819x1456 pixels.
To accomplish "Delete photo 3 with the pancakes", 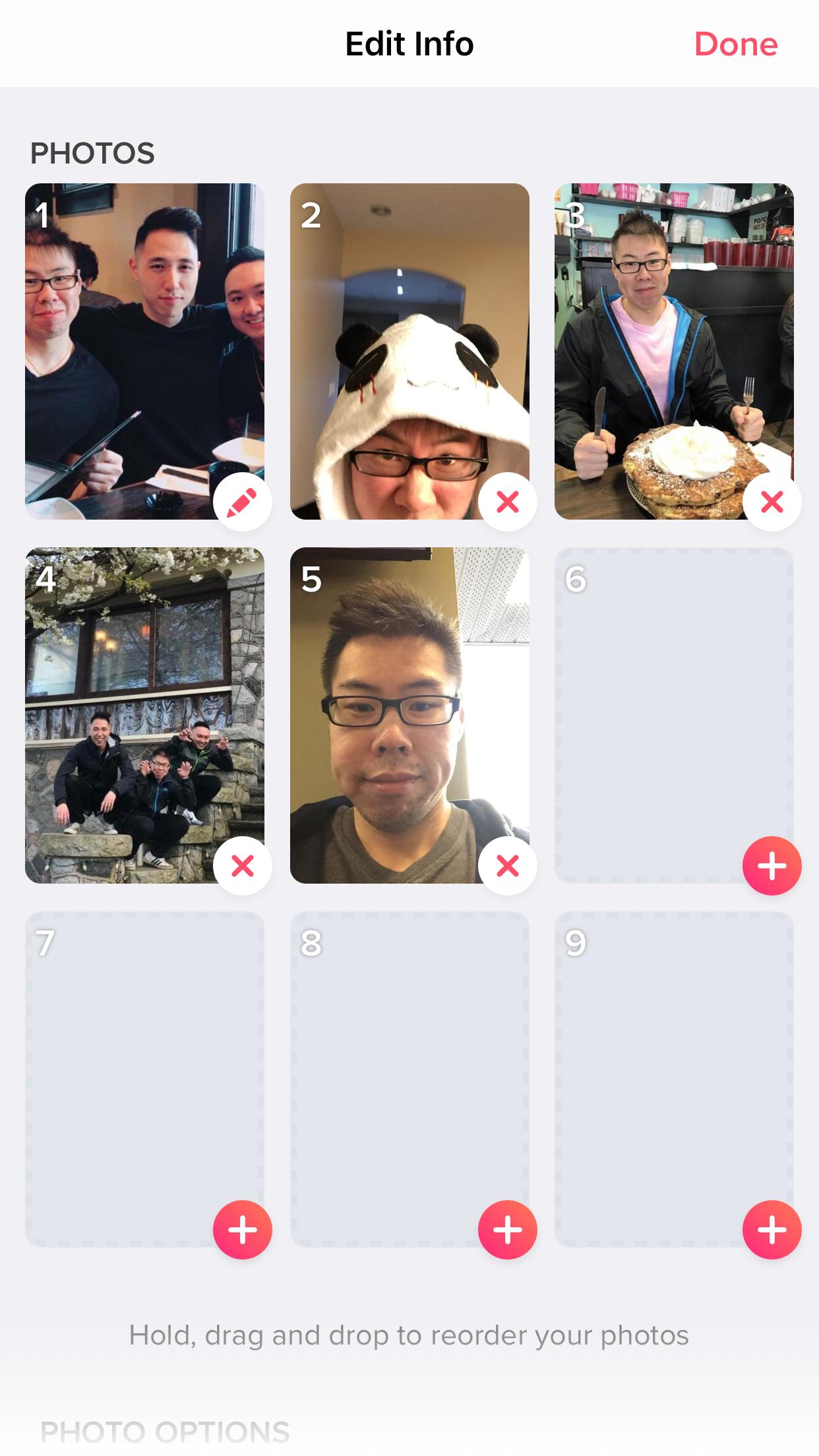I will click(772, 502).
